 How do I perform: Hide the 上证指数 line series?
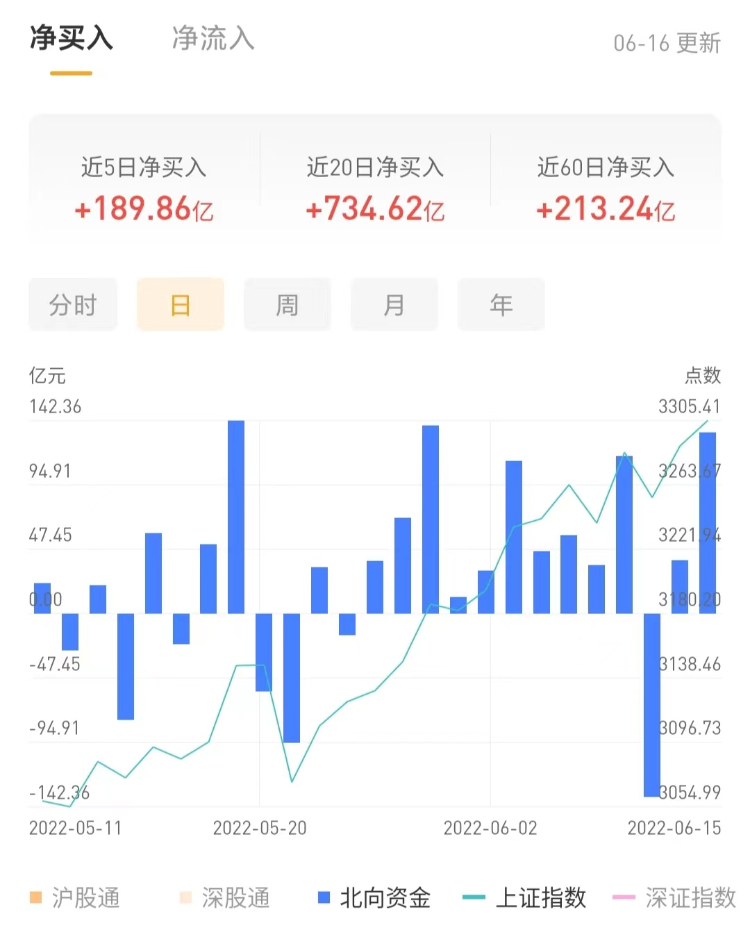point(525,897)
